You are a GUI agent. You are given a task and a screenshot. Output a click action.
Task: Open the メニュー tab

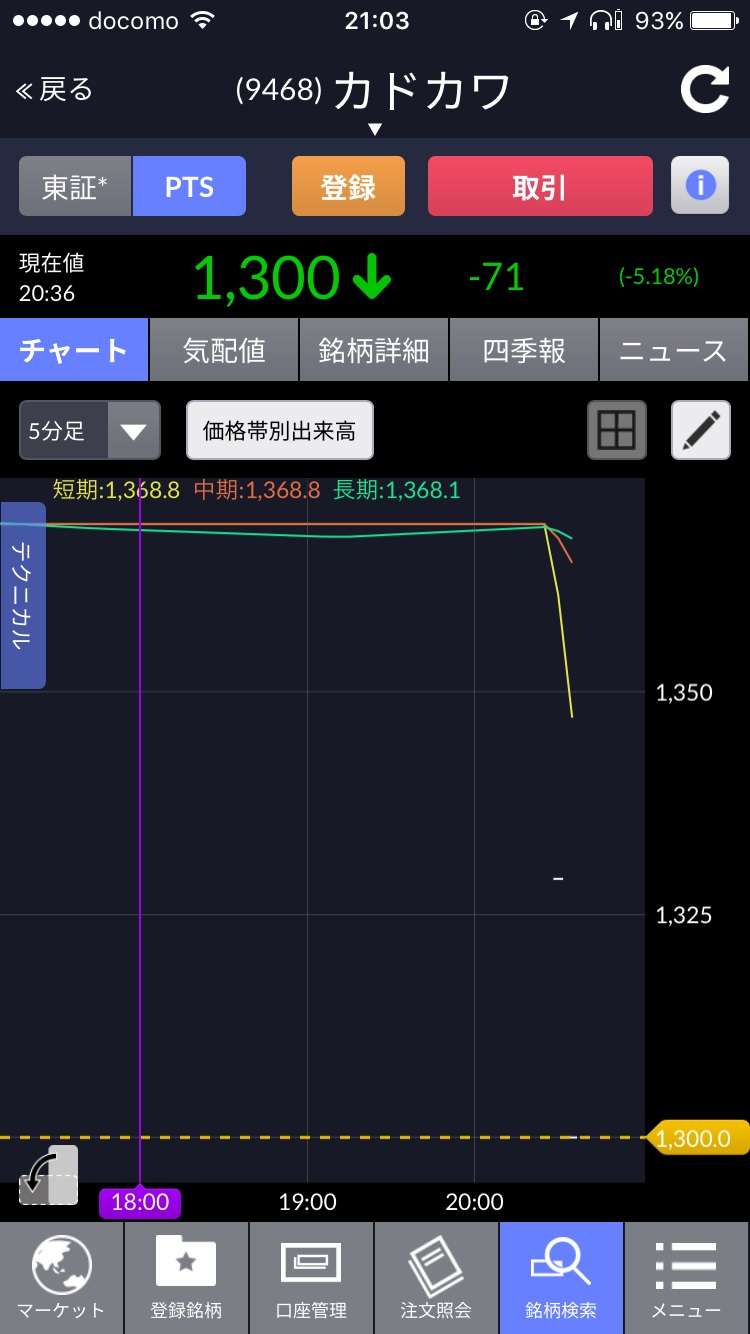click(x=686, y=1278)
